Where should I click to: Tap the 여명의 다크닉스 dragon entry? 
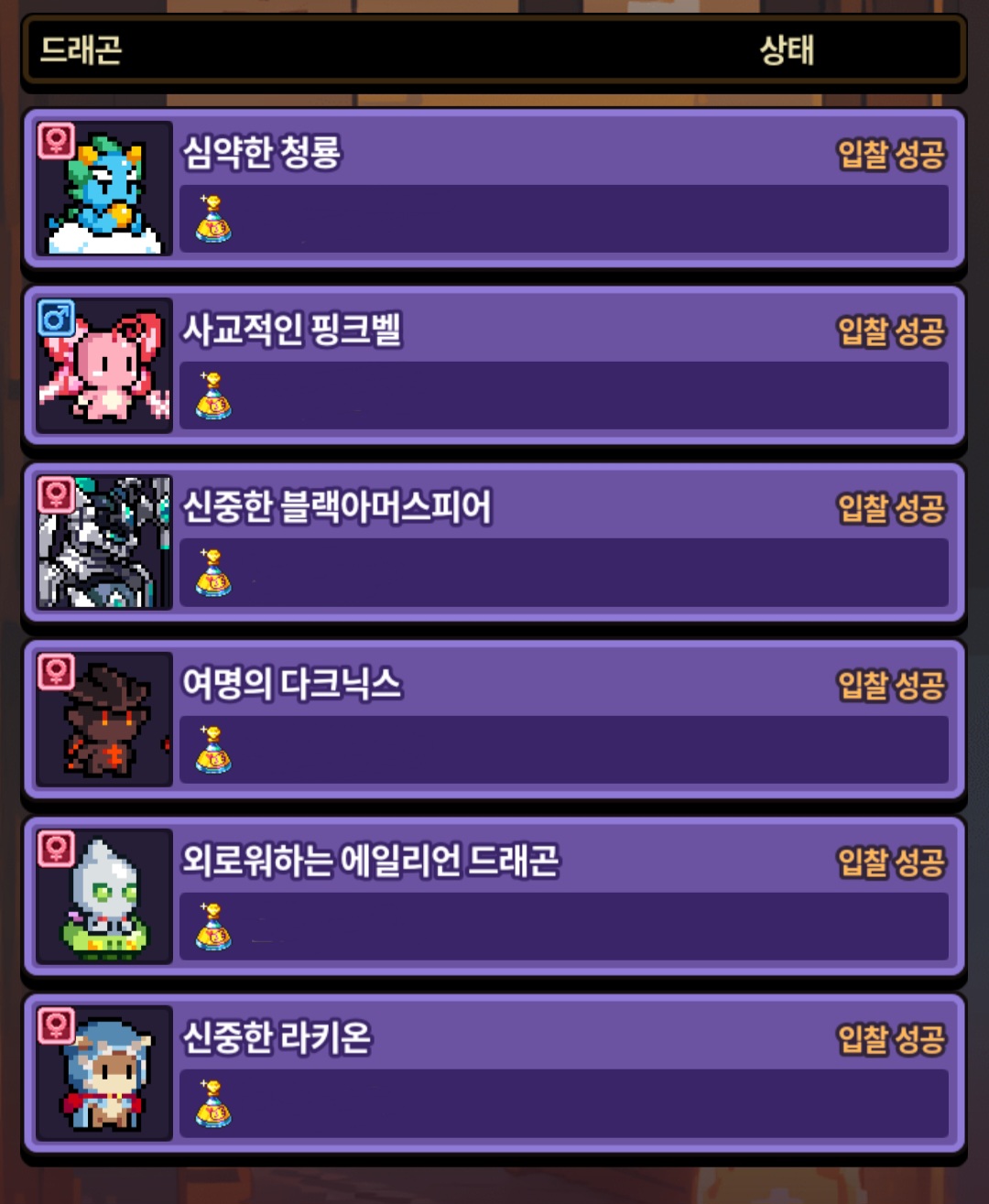pyautogui.click(x=494, y=719)
